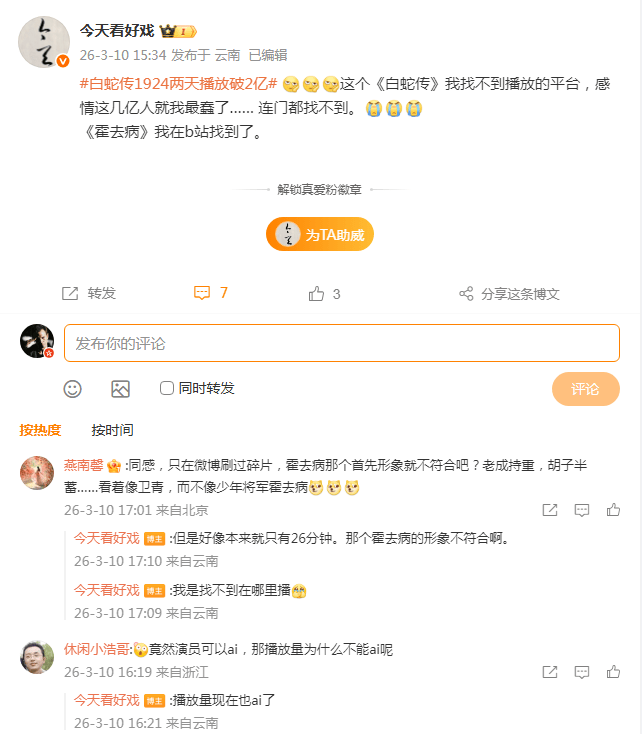Like the post with 3 likes

(325, 293)
